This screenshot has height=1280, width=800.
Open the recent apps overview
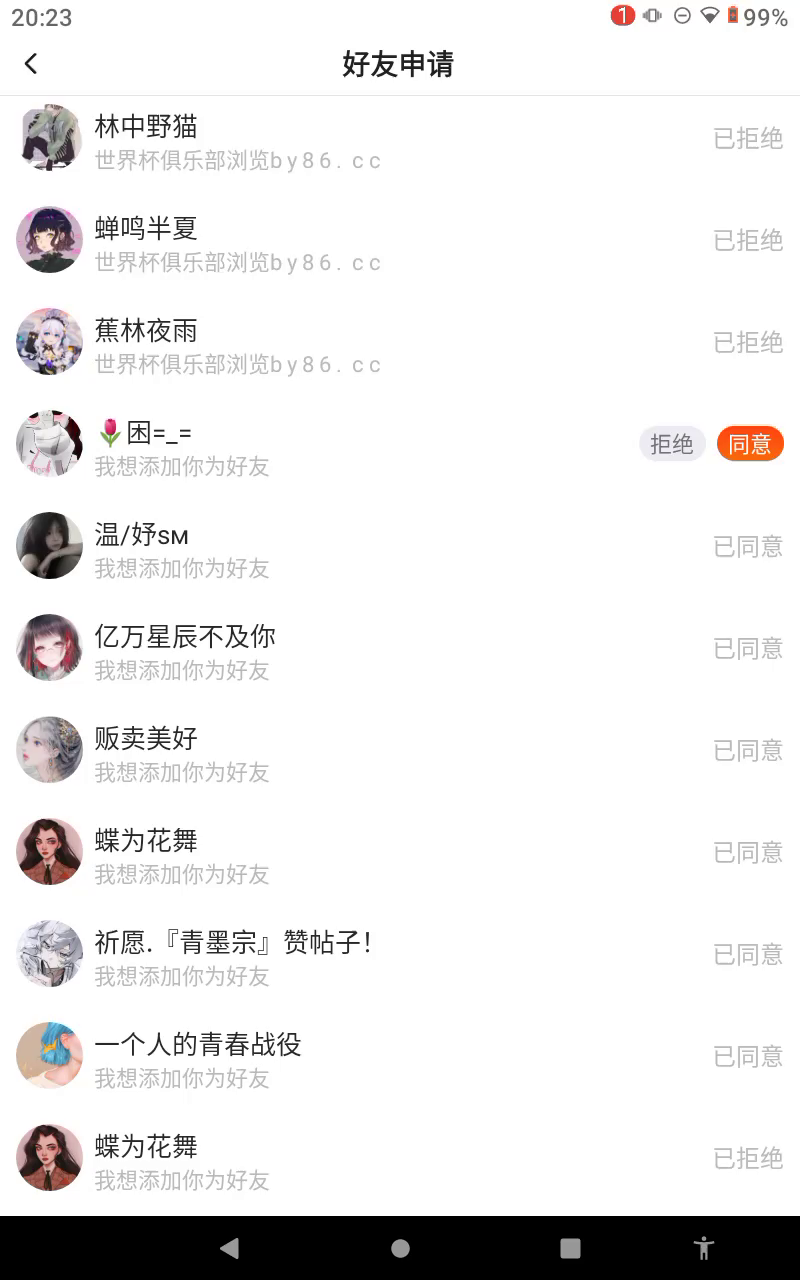pos(570,1248)
